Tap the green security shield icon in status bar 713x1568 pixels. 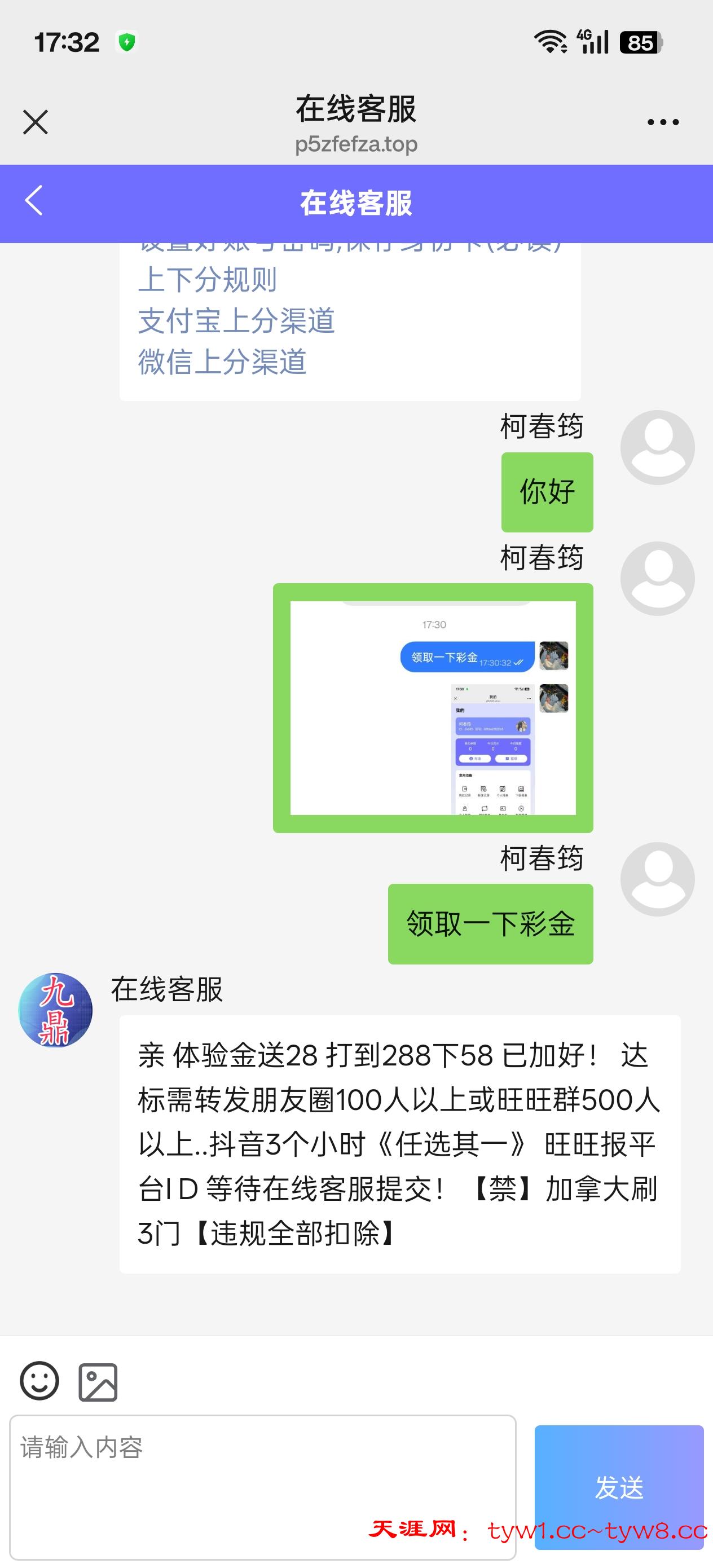(126, 42)
